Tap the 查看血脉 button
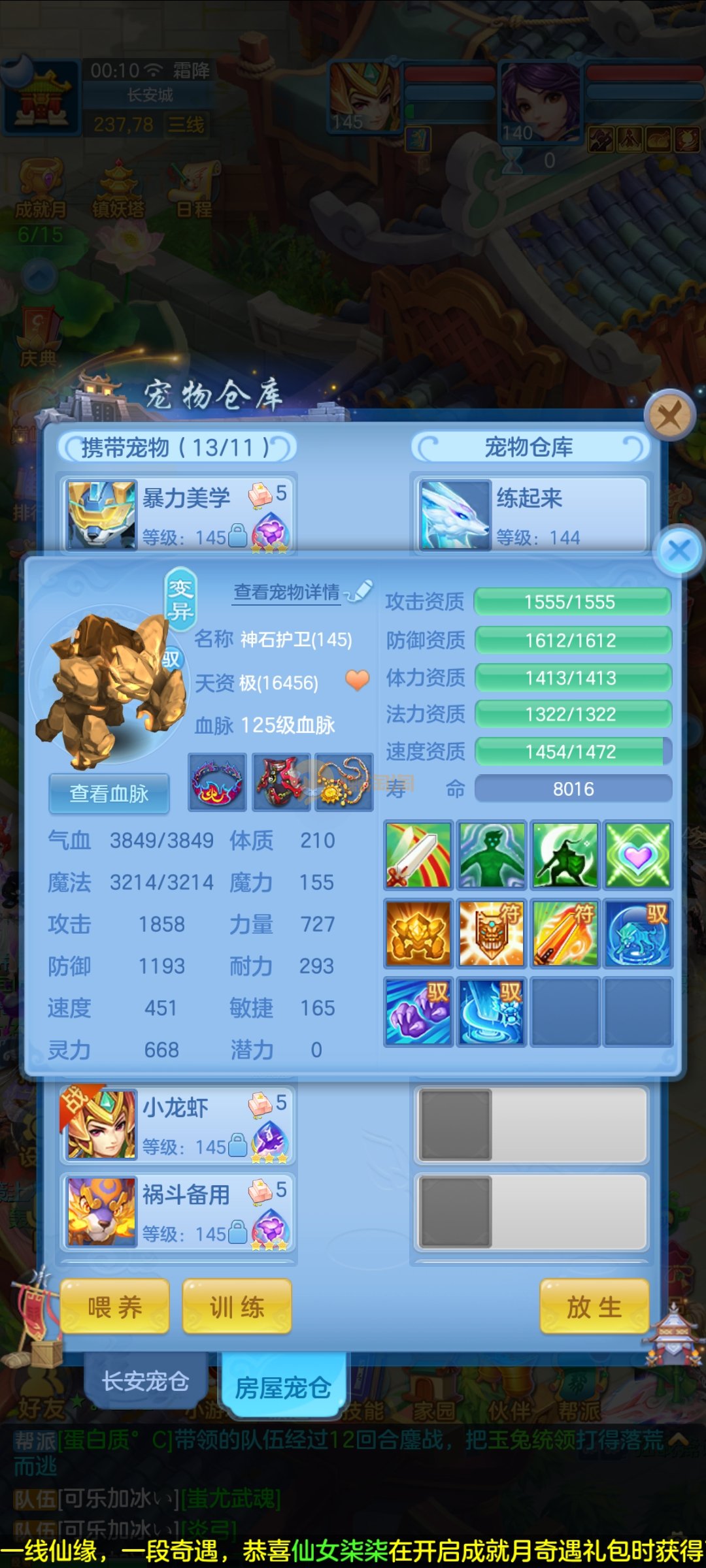The height and width of the screenshot is (1568, 706). pos(109,794)
